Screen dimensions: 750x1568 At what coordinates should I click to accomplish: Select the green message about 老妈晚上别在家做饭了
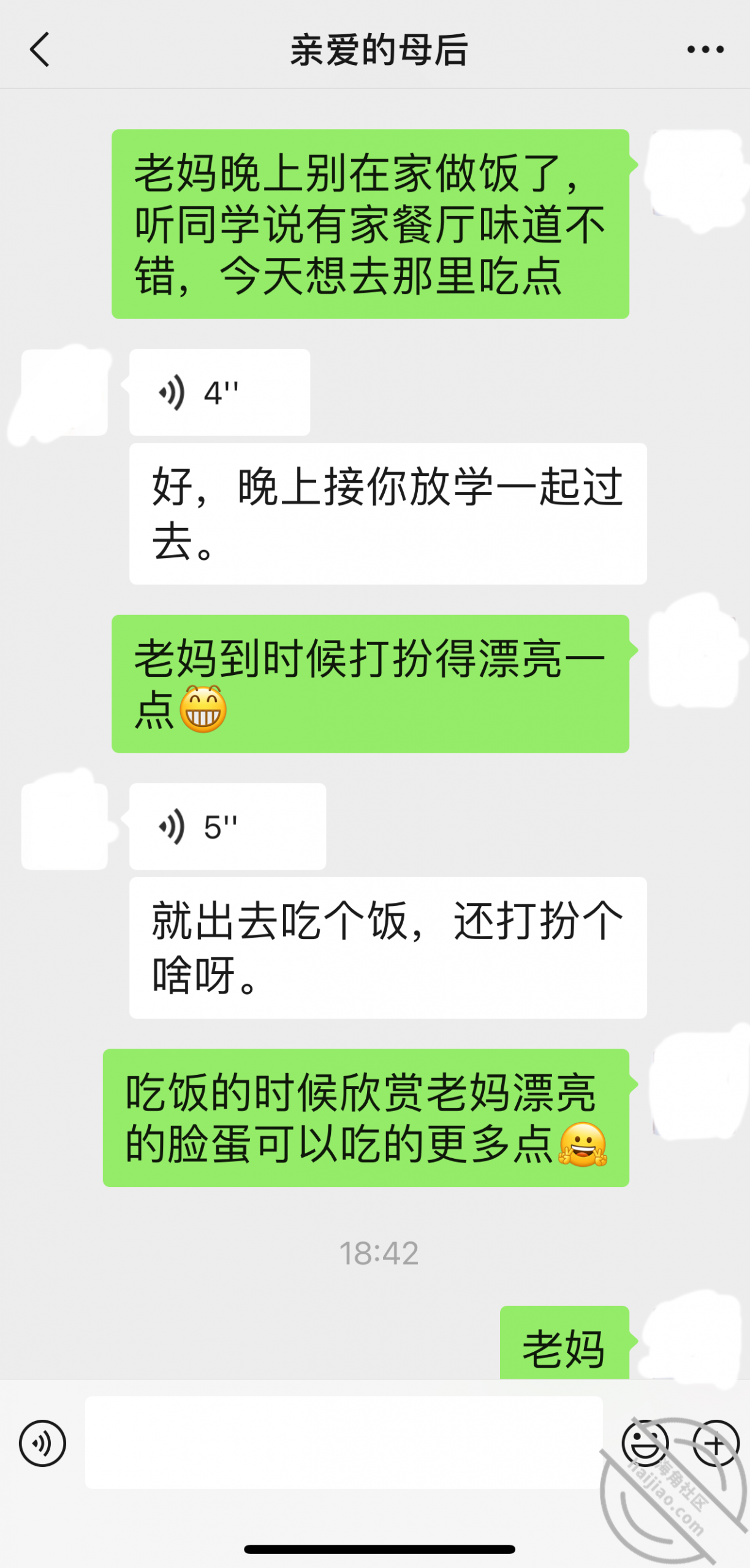click(x=369, y=224)
